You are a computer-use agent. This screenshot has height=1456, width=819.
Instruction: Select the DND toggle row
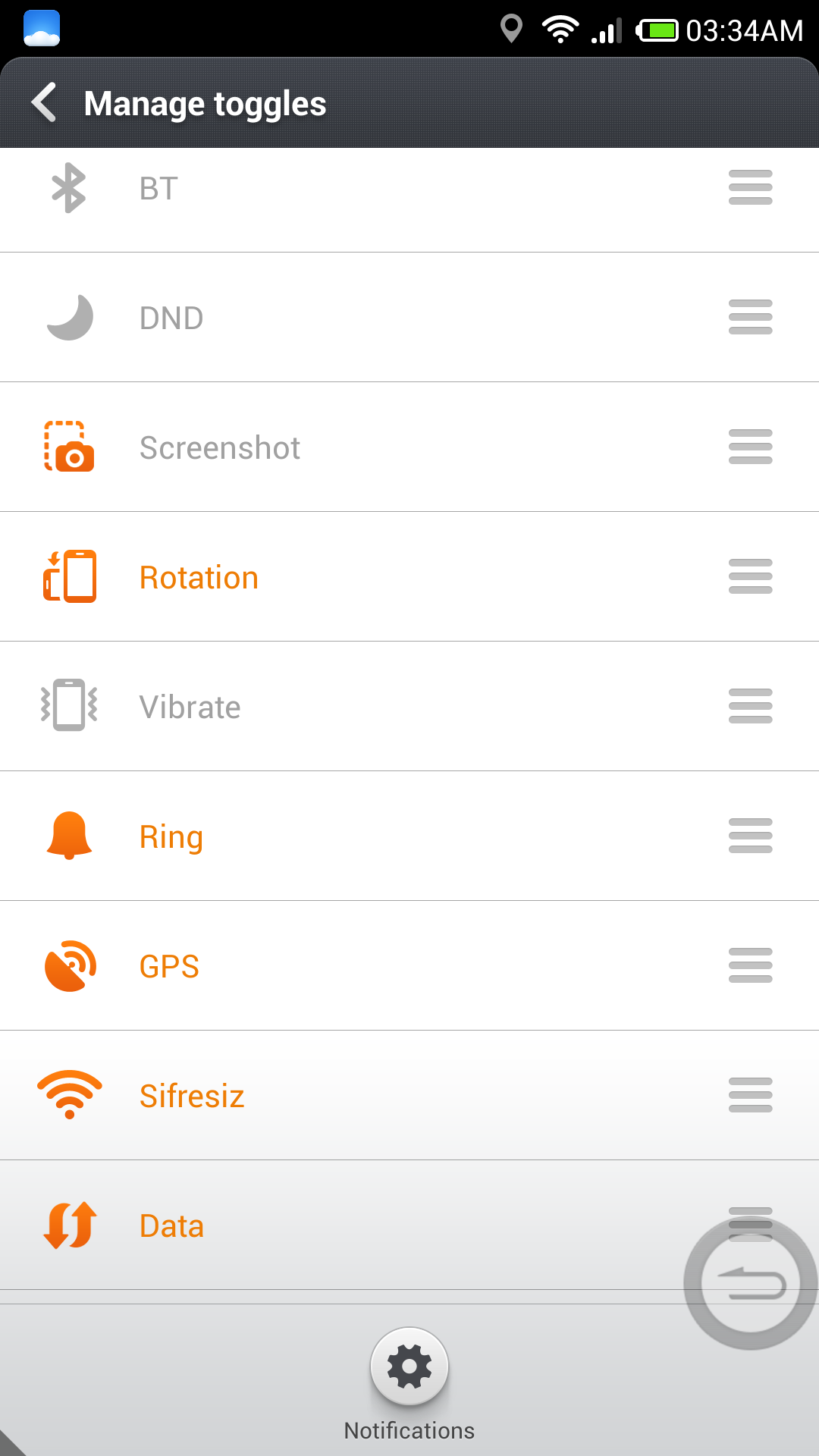409,317
